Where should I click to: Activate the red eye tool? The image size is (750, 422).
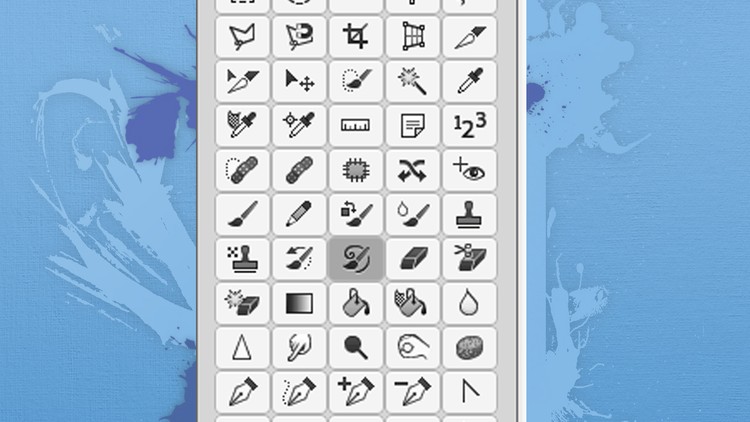[x=470, y=169]
